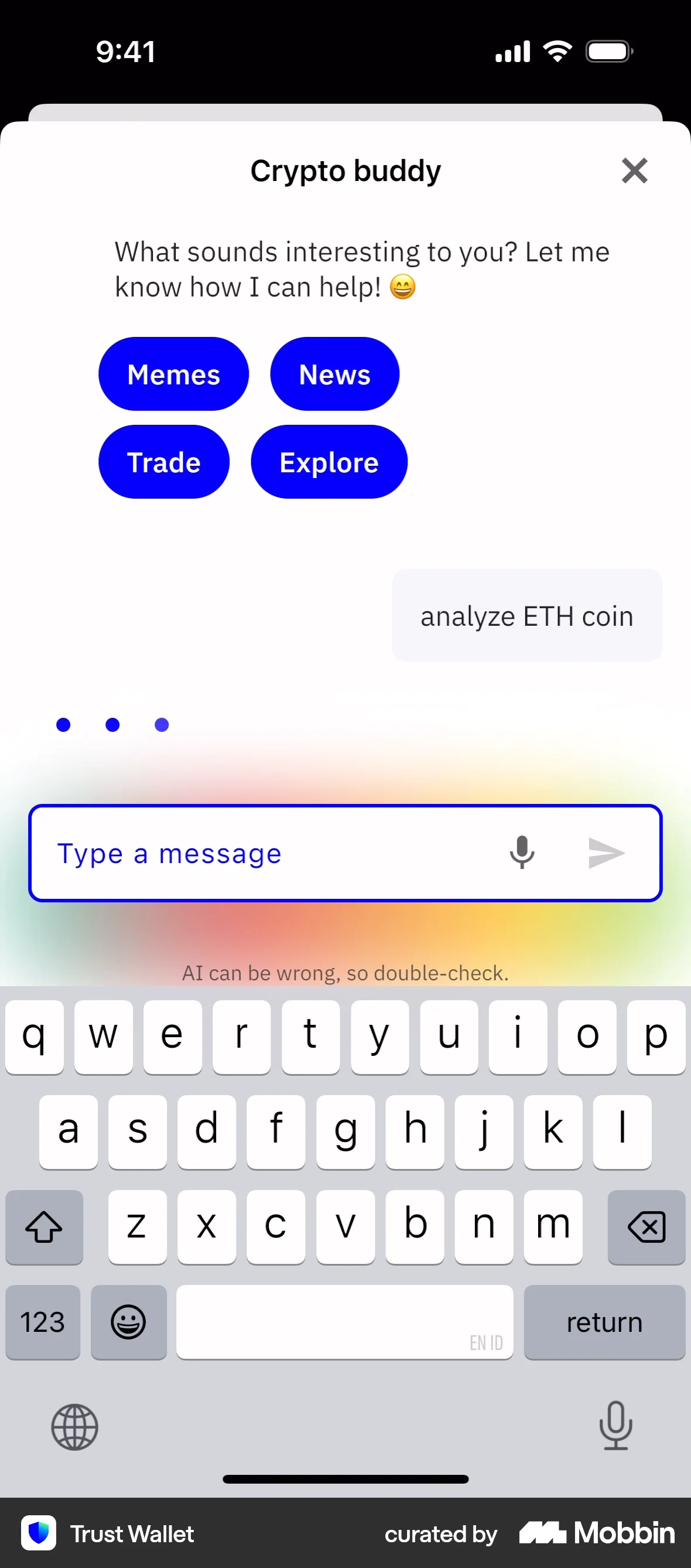
Task: Pick the Explore chip
Action: pyautogui.click(x=329, y=462)
